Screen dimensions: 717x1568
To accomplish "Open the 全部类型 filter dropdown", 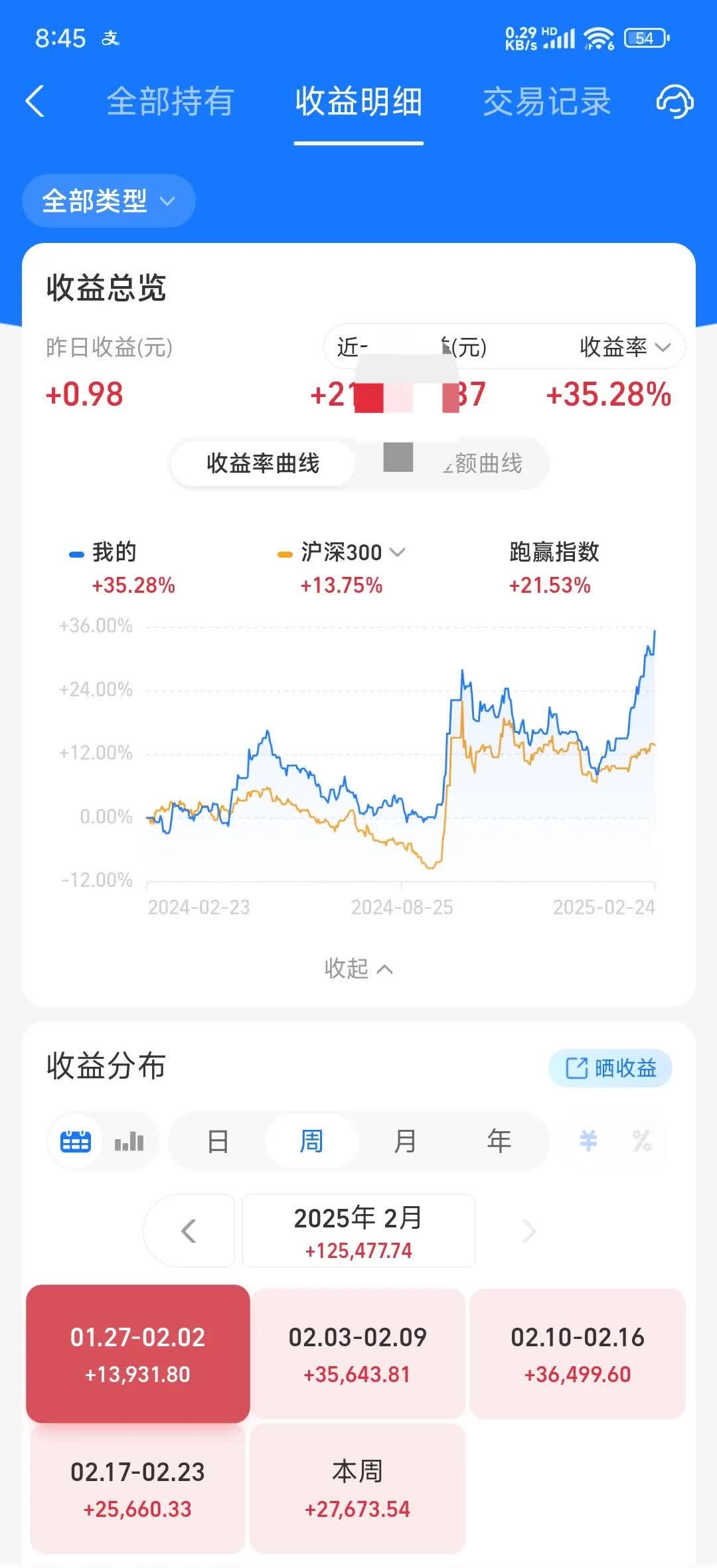I will click(109, 201).
